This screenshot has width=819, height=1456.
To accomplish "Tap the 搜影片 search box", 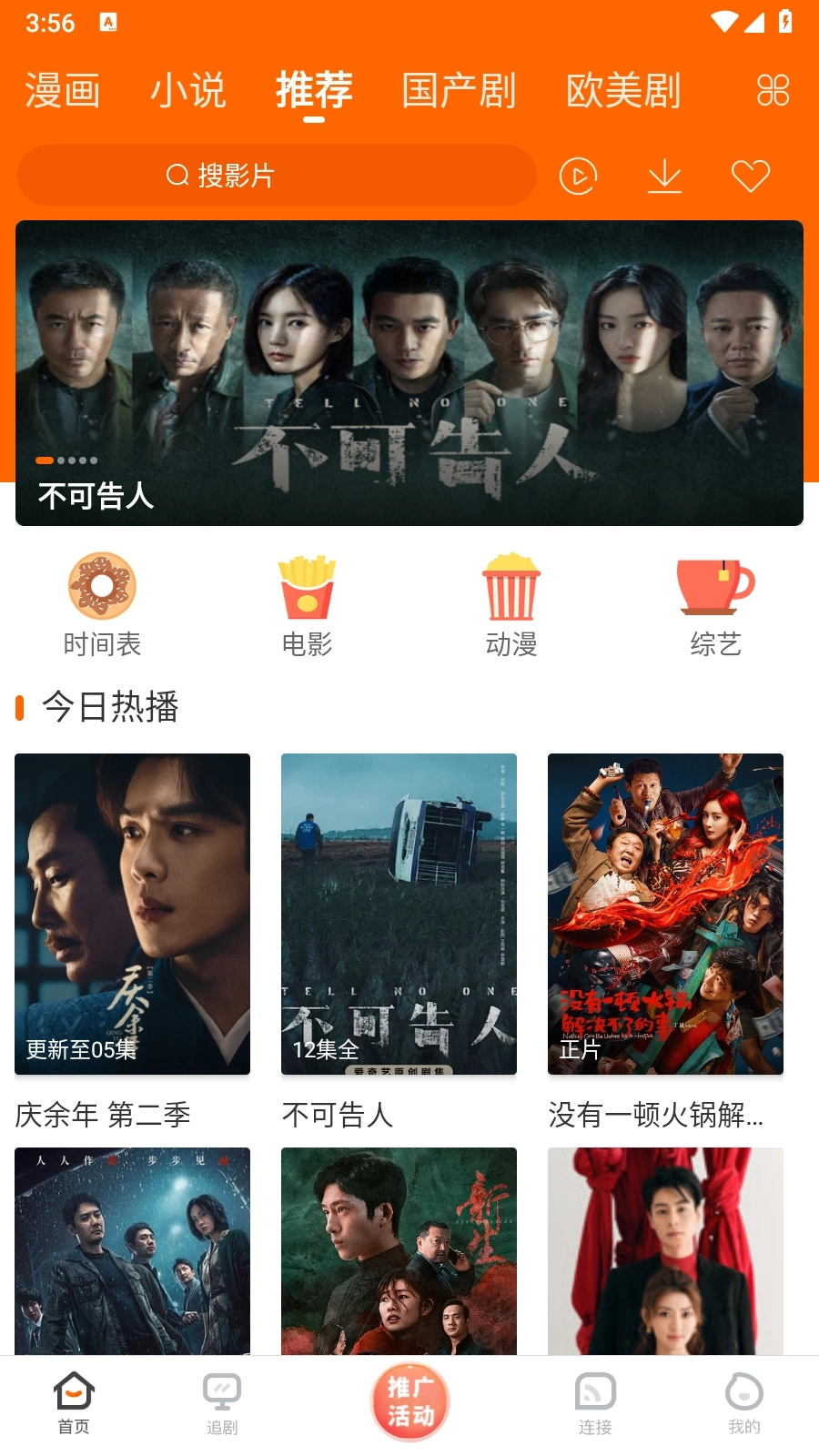I will [277, 176].
